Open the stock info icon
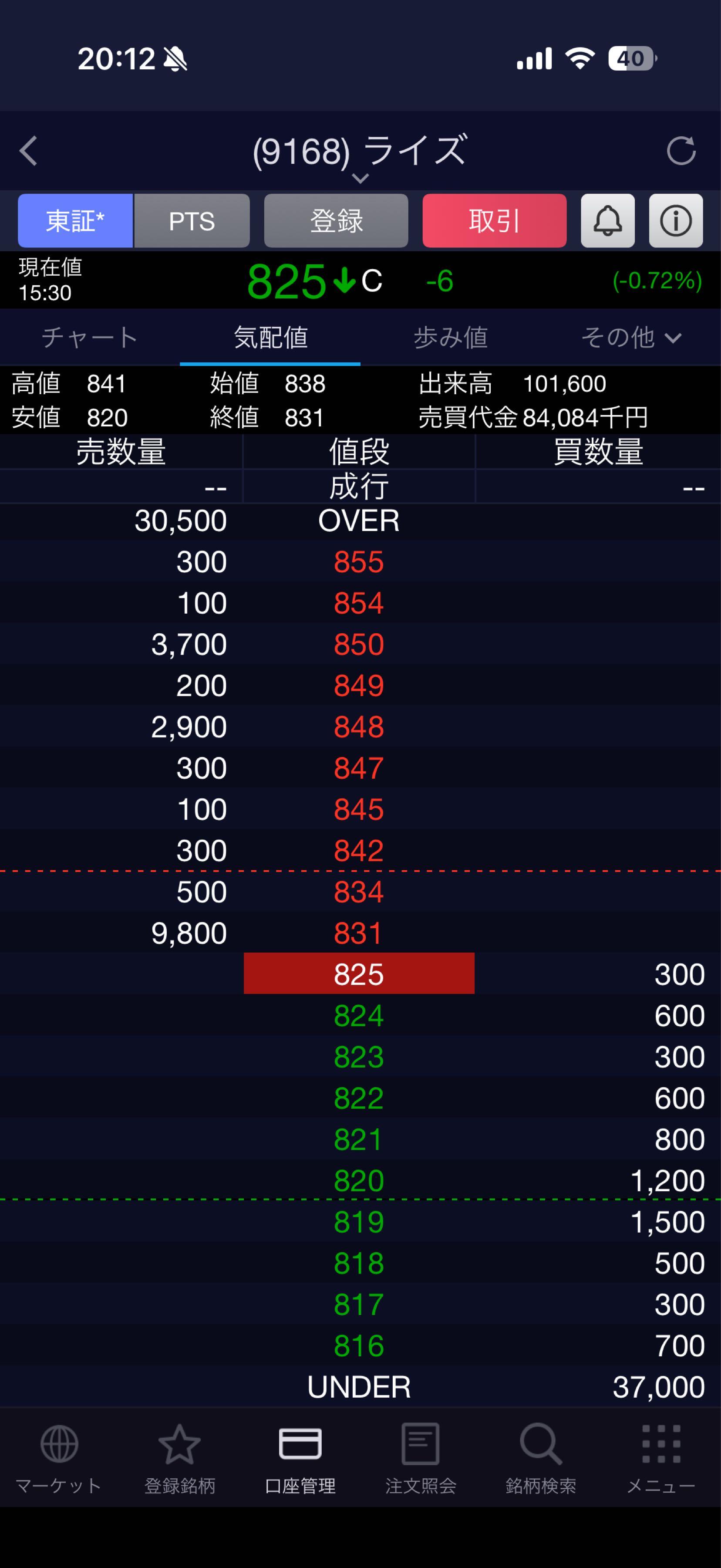Viewport: 721px width, 1568px height. coord(675,220)
